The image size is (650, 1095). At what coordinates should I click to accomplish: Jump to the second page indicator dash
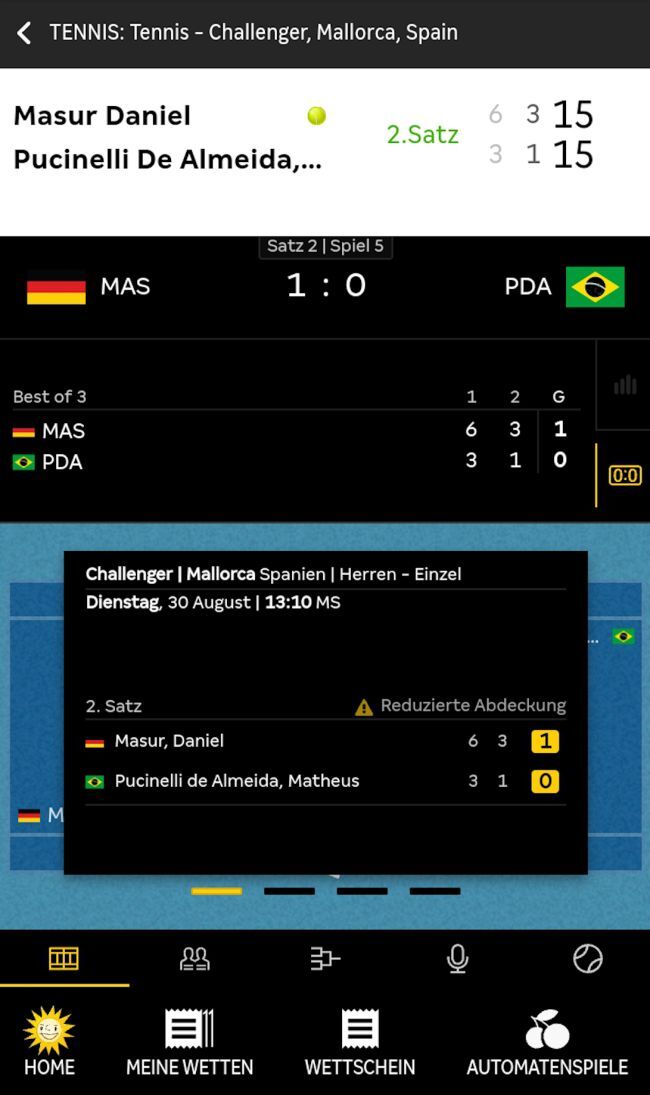pyautogui.click(x=289, y=891)
